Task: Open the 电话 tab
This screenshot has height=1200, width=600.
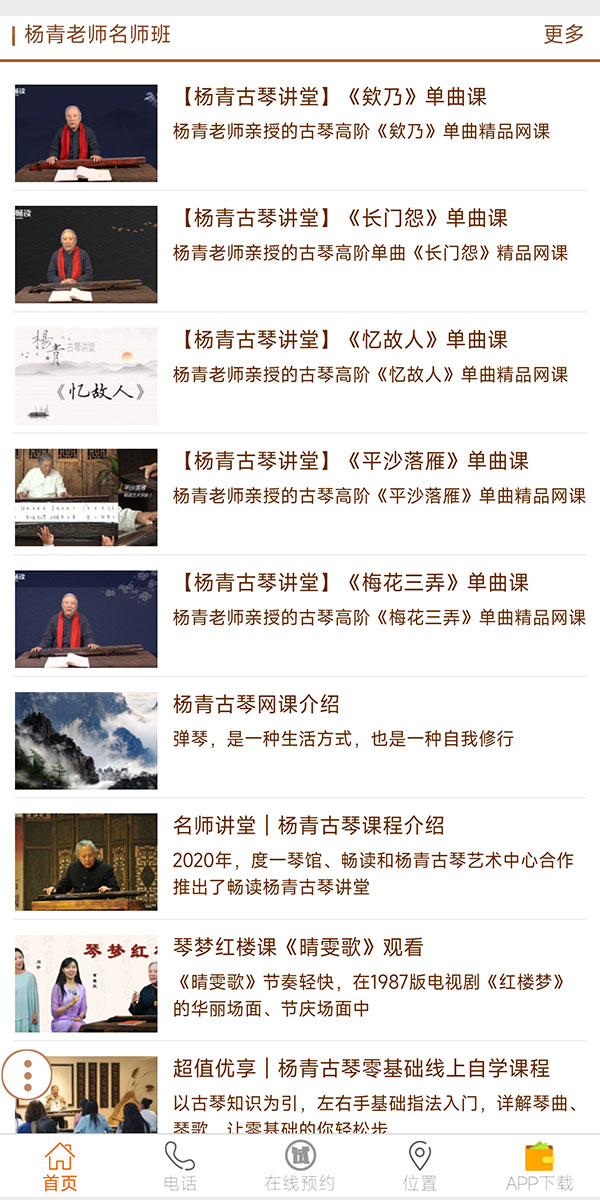Action: click(x=180, y=1166)
